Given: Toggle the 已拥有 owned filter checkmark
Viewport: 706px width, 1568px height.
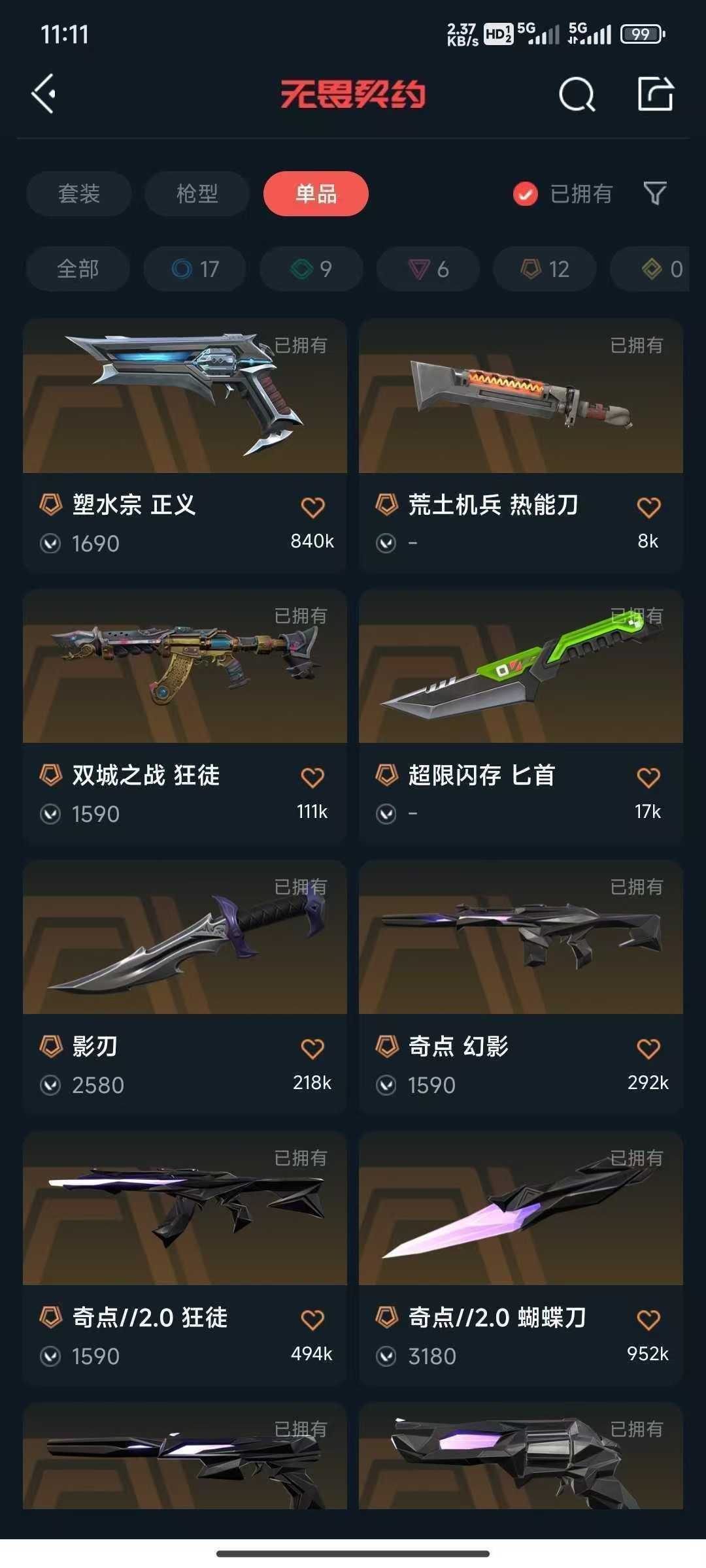Looking at the screenshot, I should point(524,194).
